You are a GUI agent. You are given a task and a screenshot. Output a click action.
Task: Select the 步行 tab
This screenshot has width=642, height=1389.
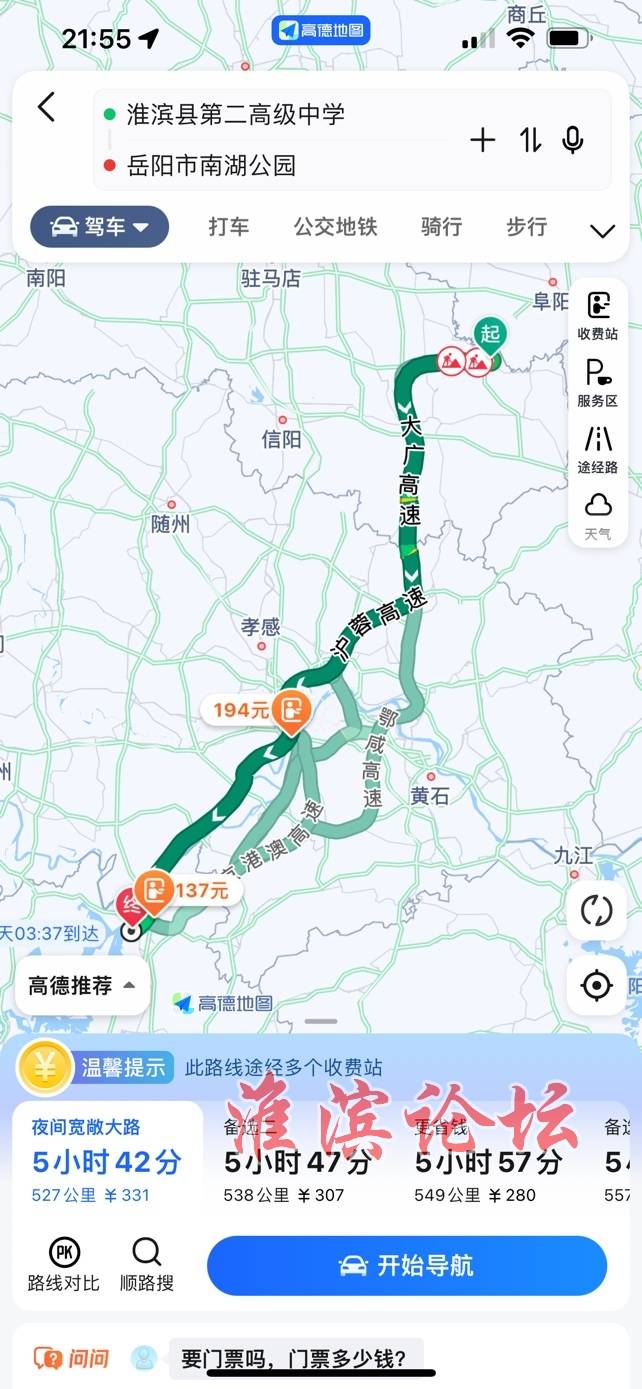[526, 227]
